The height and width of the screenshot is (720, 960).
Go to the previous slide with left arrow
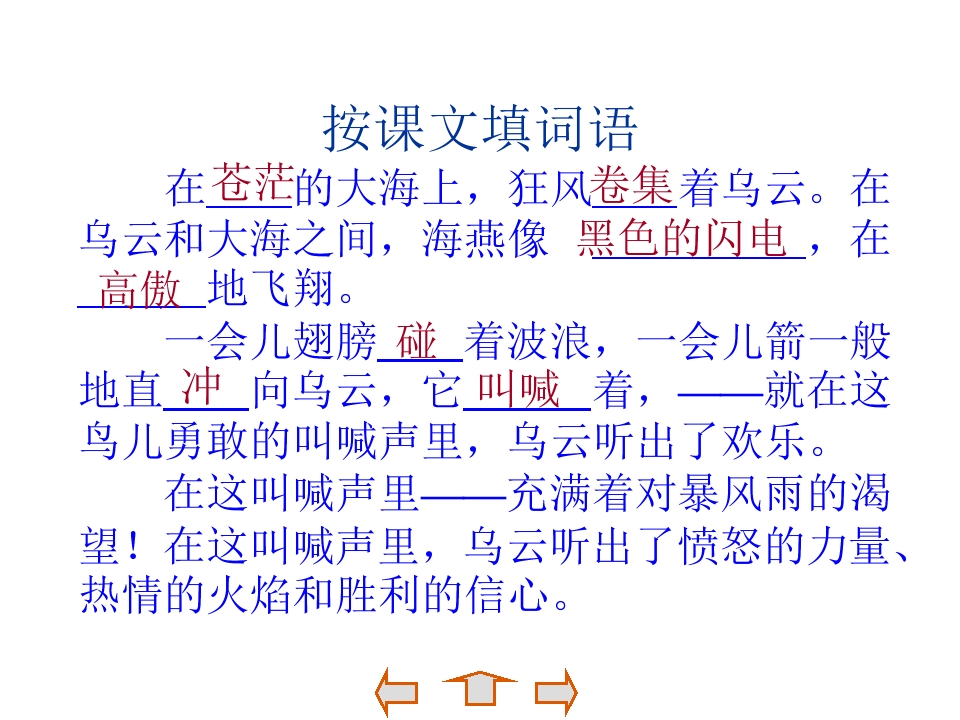point(396,692)
